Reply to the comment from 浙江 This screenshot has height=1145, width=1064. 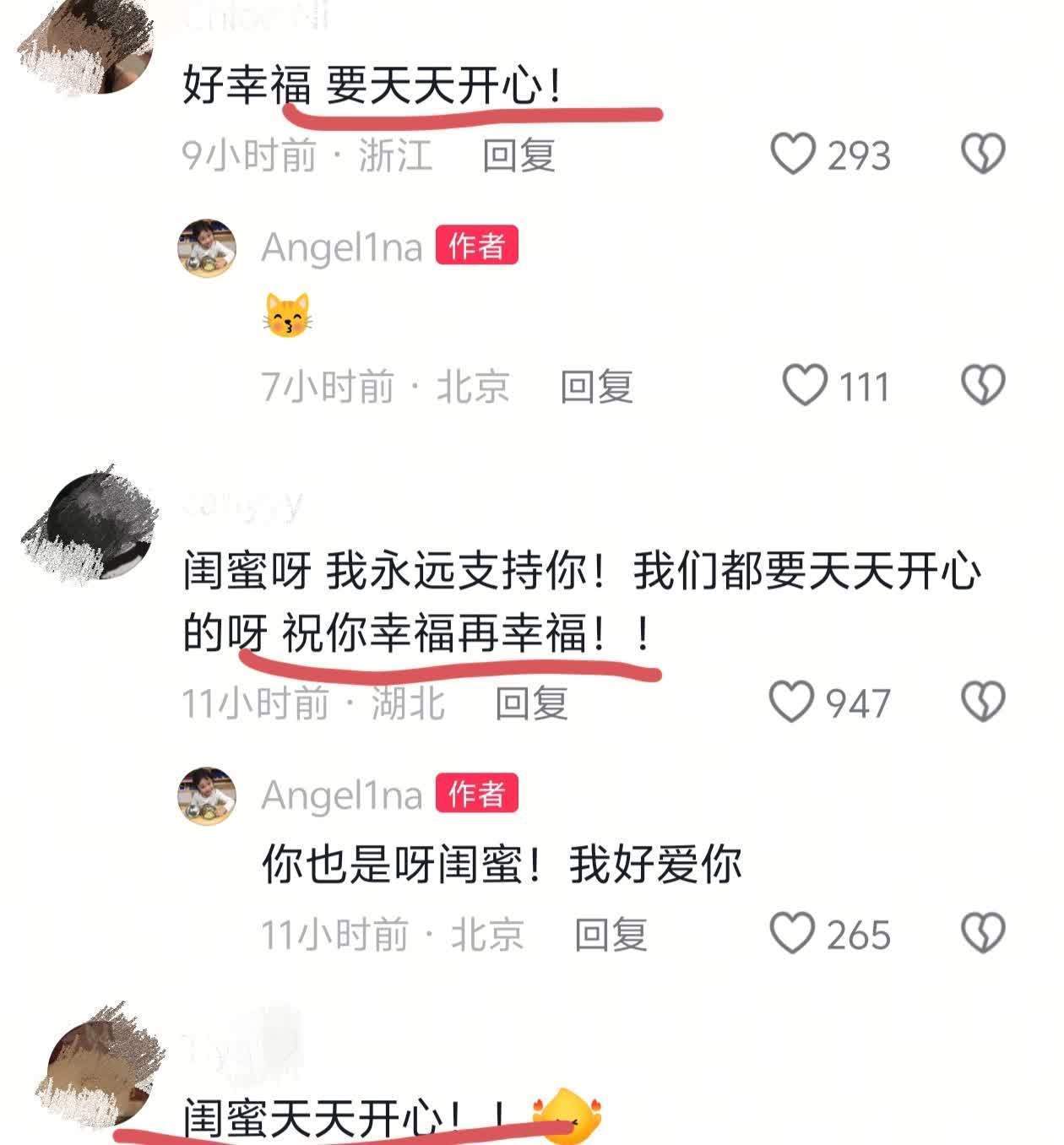tap(518, 155)
